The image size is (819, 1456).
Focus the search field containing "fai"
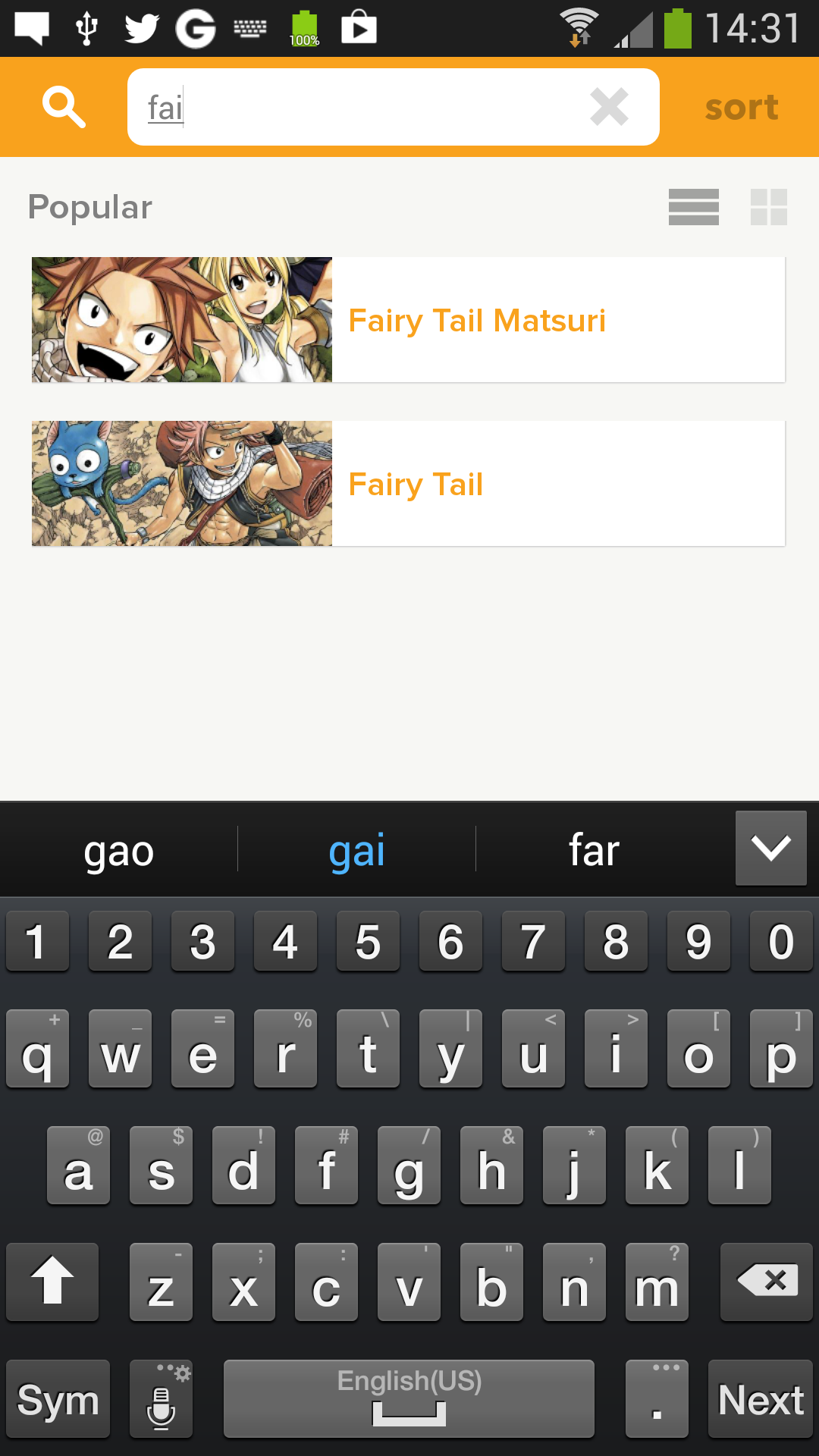[394, 107]
